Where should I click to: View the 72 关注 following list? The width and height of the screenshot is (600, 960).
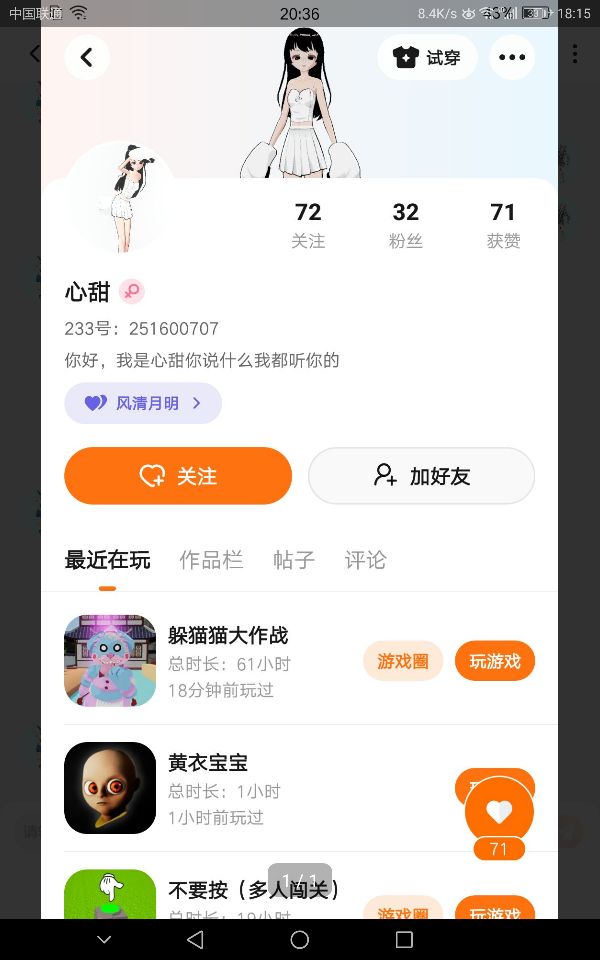point(308,224)
